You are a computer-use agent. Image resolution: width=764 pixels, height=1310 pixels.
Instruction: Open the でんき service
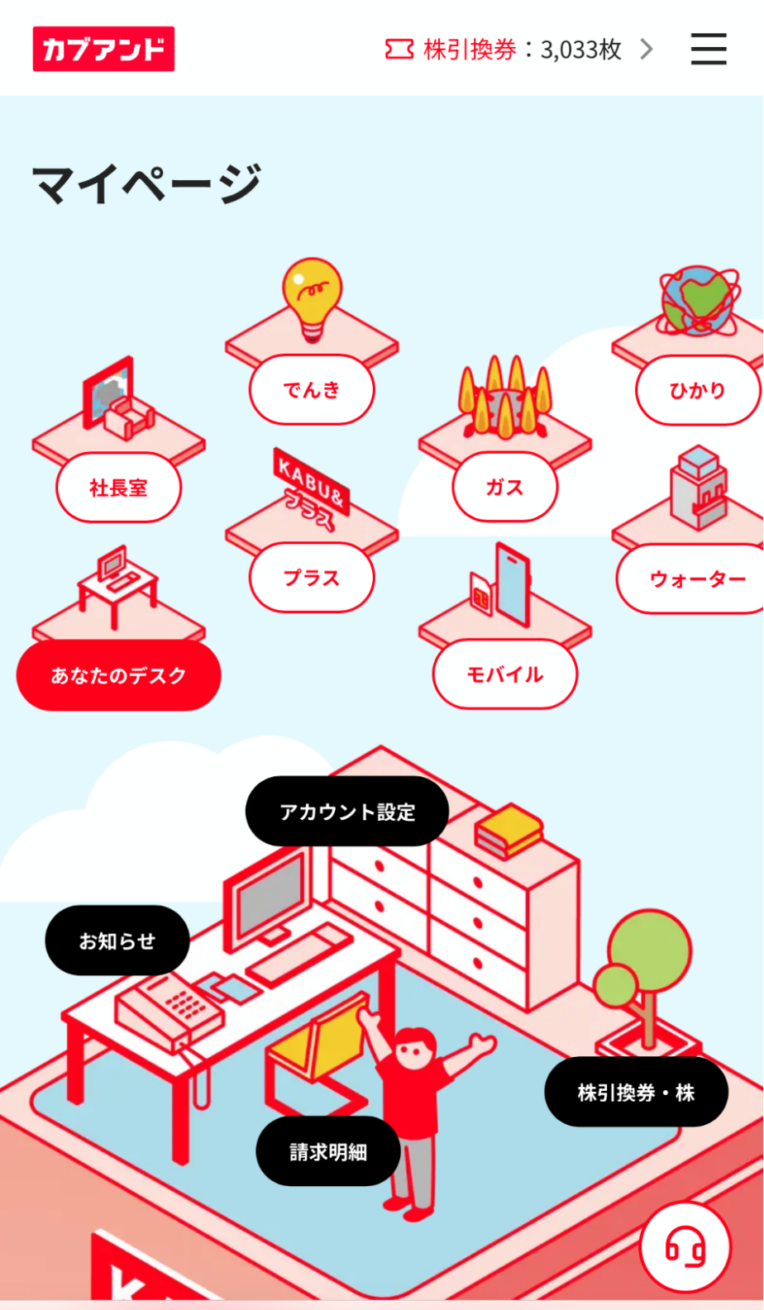[311, 390]
